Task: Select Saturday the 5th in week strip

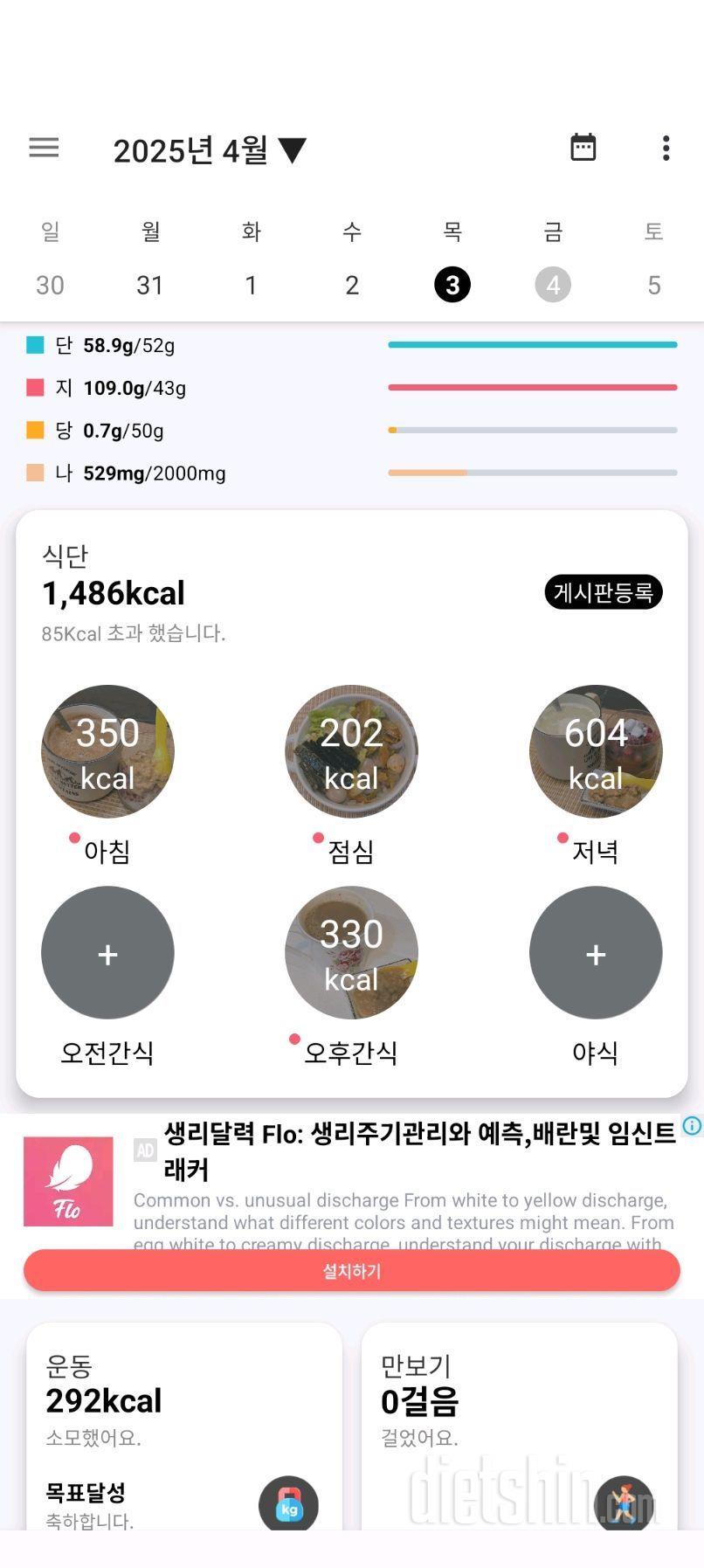Action: (x=654, y=285)
